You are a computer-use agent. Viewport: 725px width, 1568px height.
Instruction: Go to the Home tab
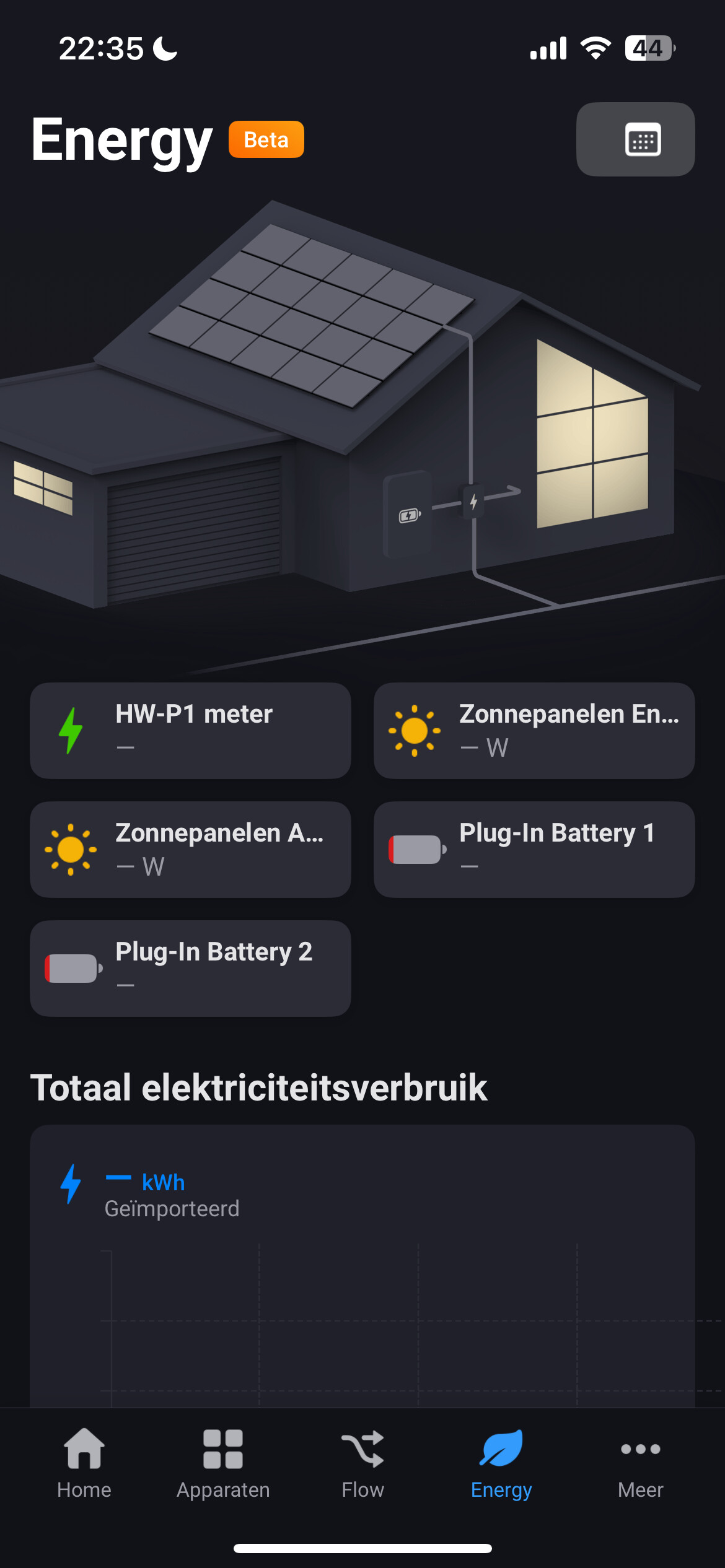point(84,1463)
